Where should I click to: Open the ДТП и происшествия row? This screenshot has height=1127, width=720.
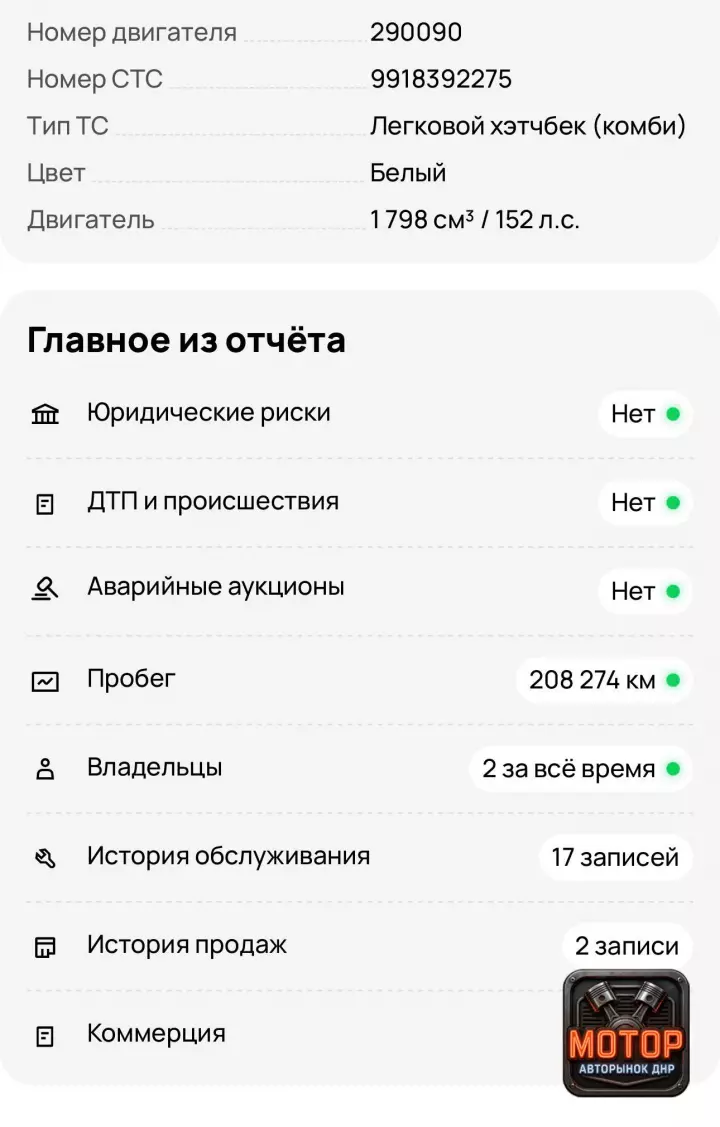point(360,502)
